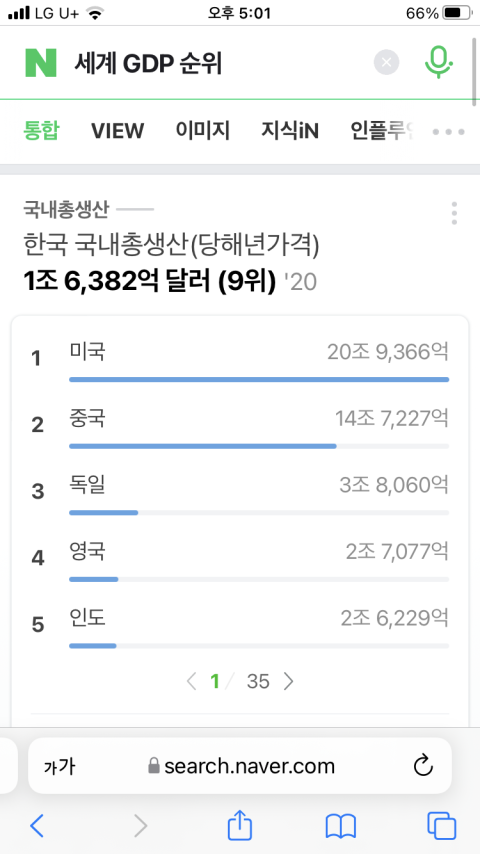
Task: Go to the previous page of GDP rankings
Action: (191, 681)
